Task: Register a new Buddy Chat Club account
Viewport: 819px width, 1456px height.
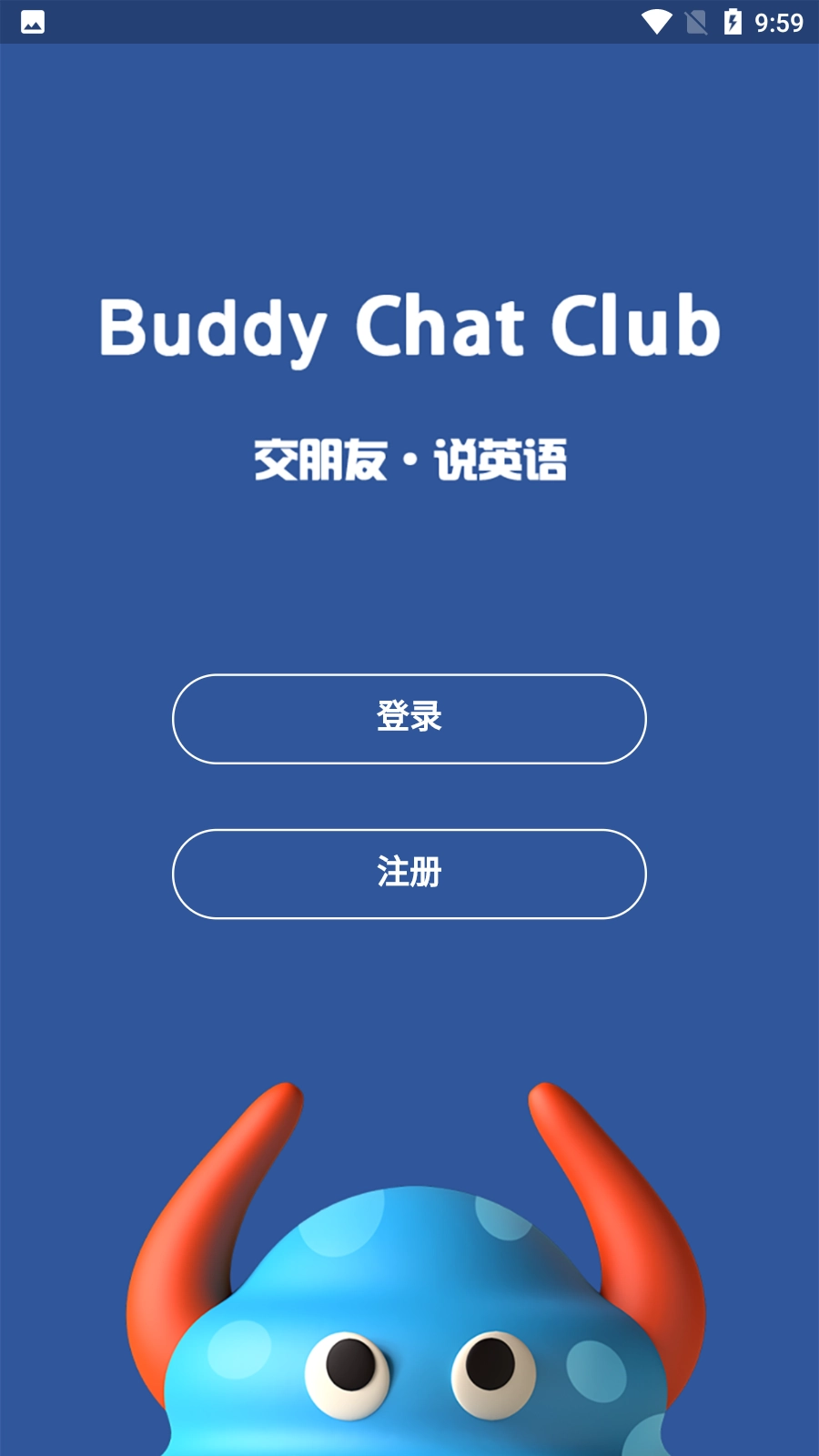Action: click(x=408, y=874)
